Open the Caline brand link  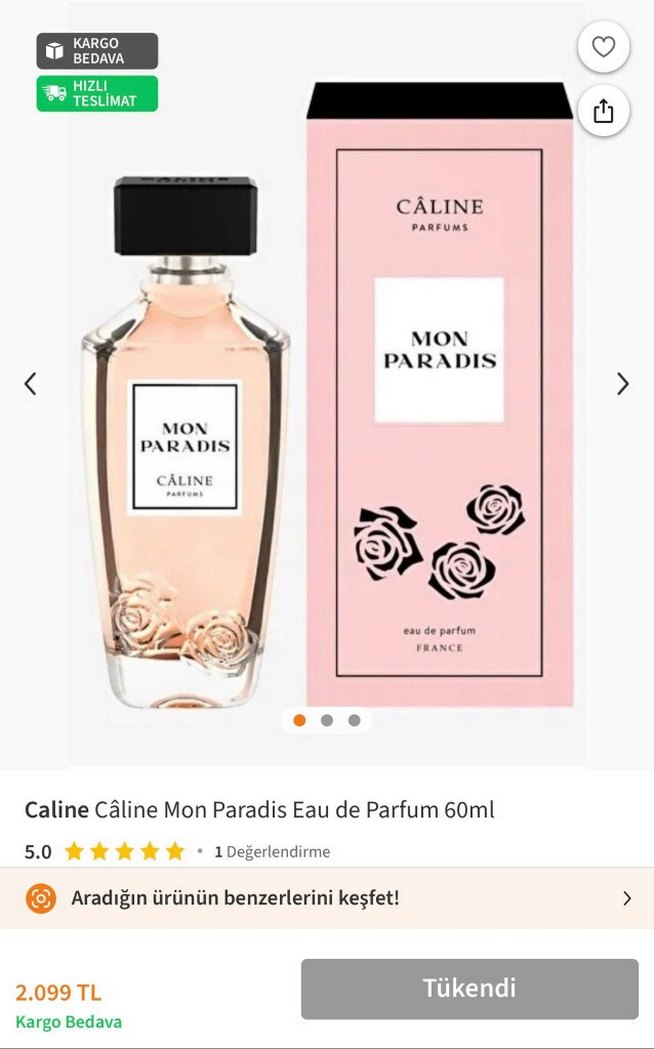(56, 809)
